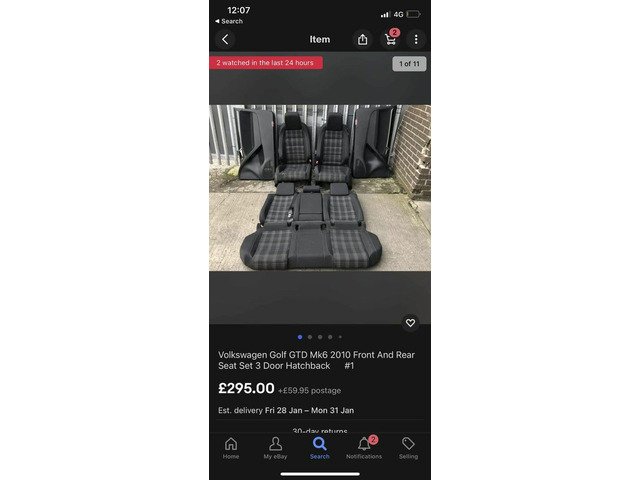Open the three-dot overflow menu
Screen dimensions: 640x480
tap(416, 39)
